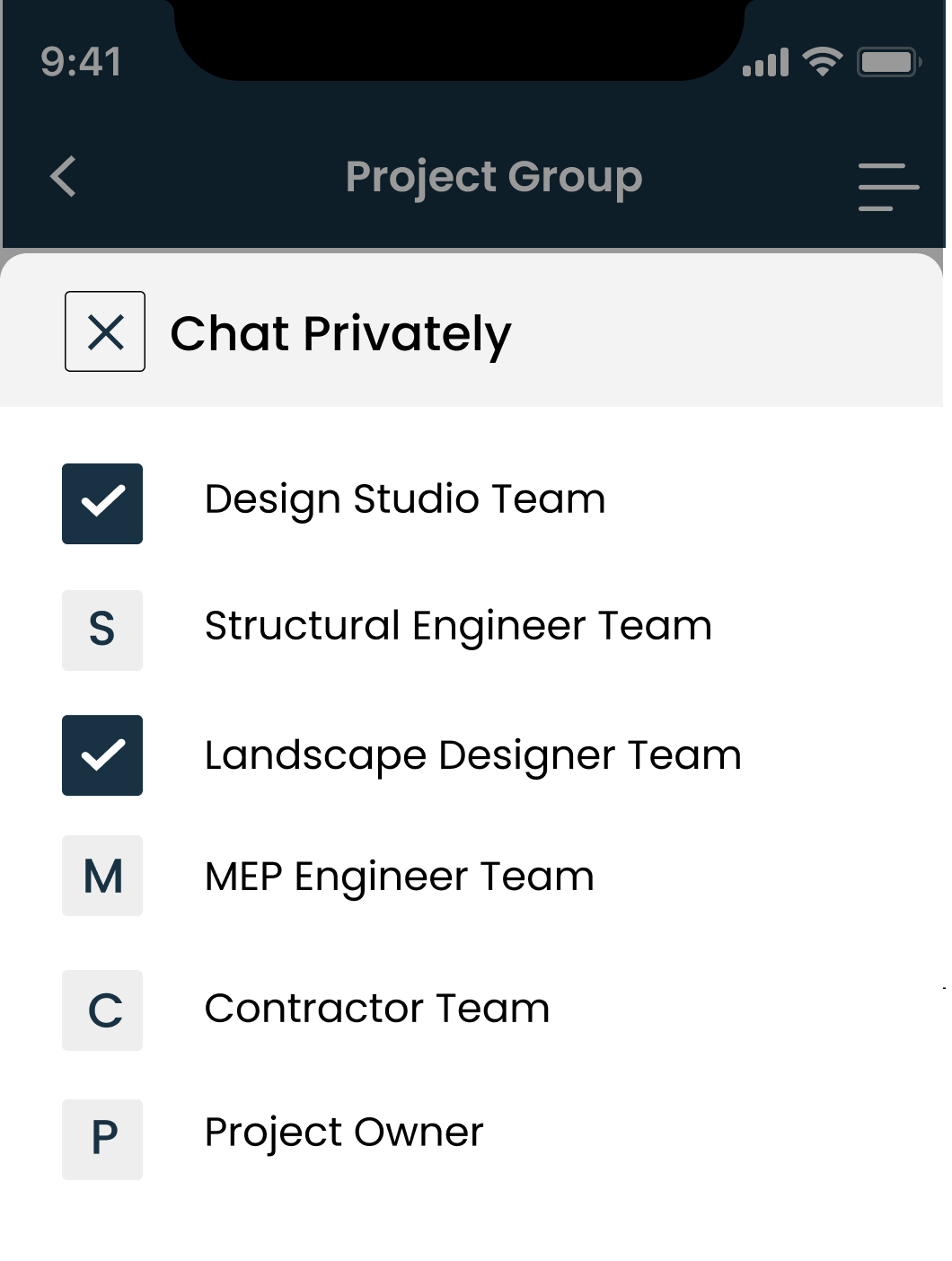The width and height of the screenshot is (952, 1261).
Task: Select Structural Engineer Team row
Action: pos(458,626)
